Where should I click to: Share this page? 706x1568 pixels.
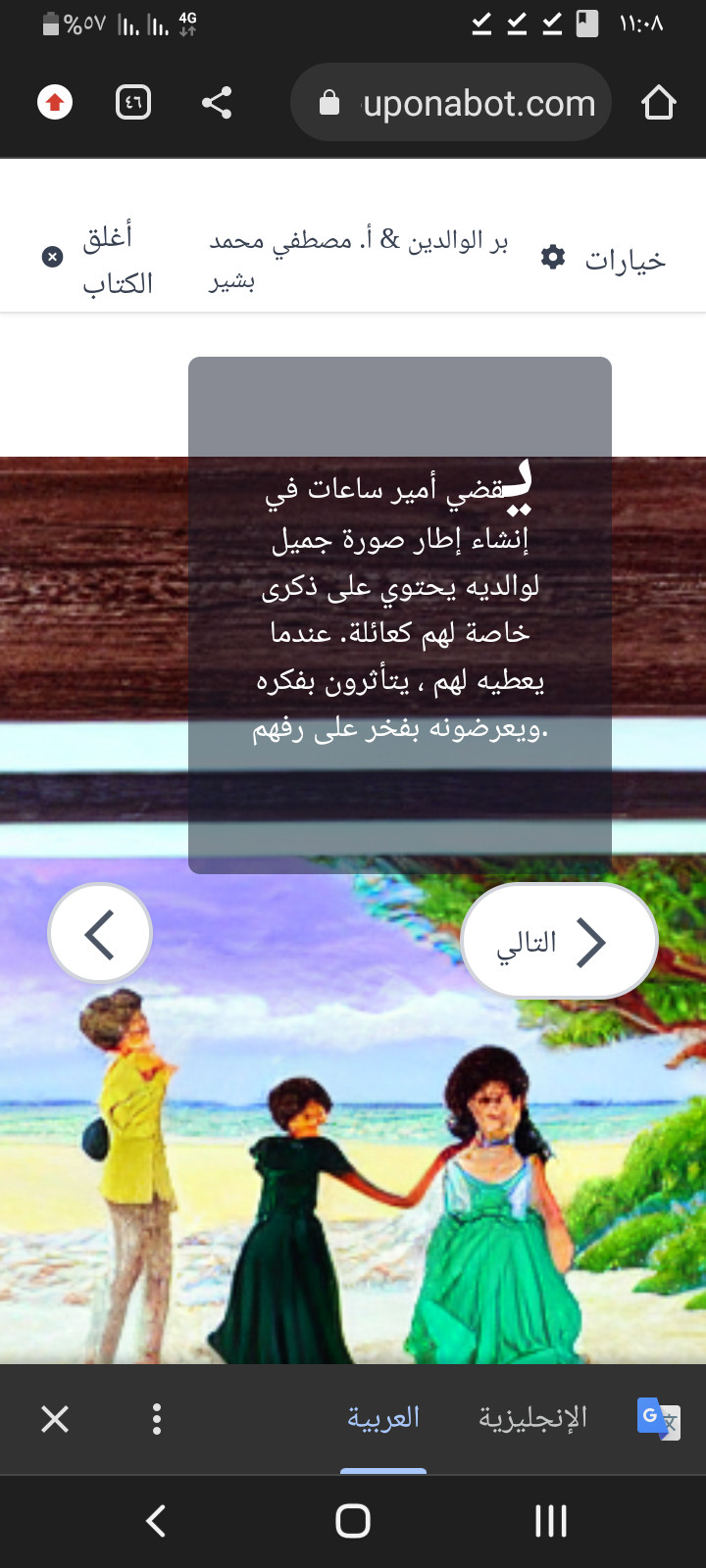217,102
